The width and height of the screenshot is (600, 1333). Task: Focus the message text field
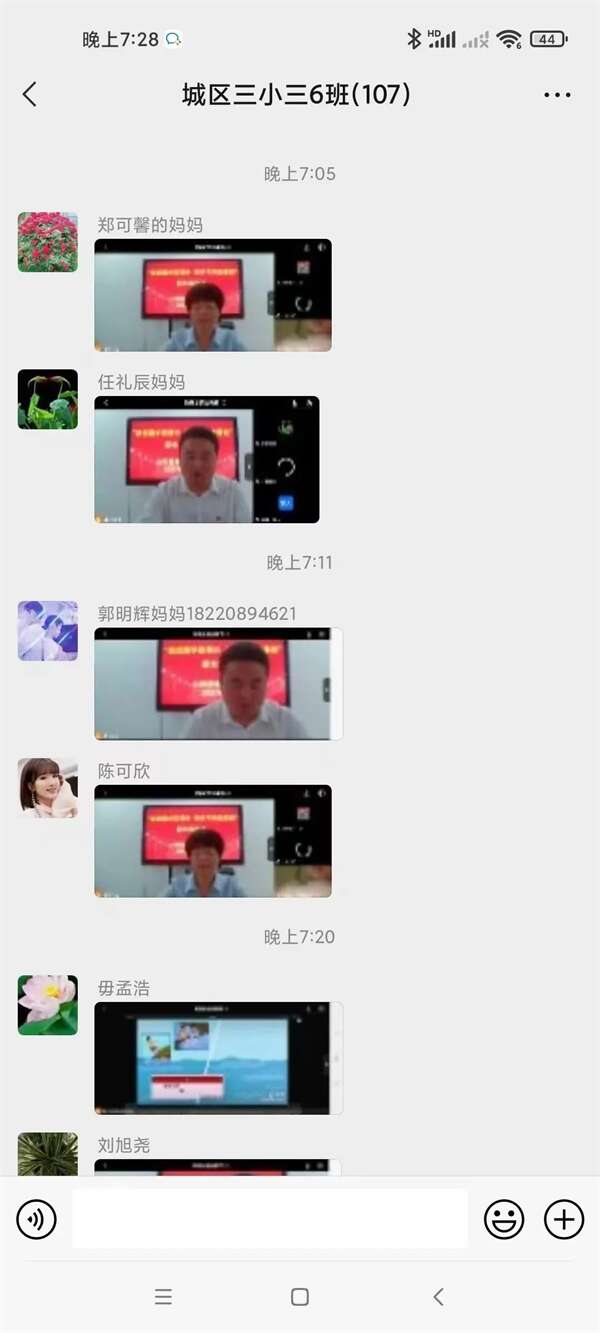(x=269, y=1219)
